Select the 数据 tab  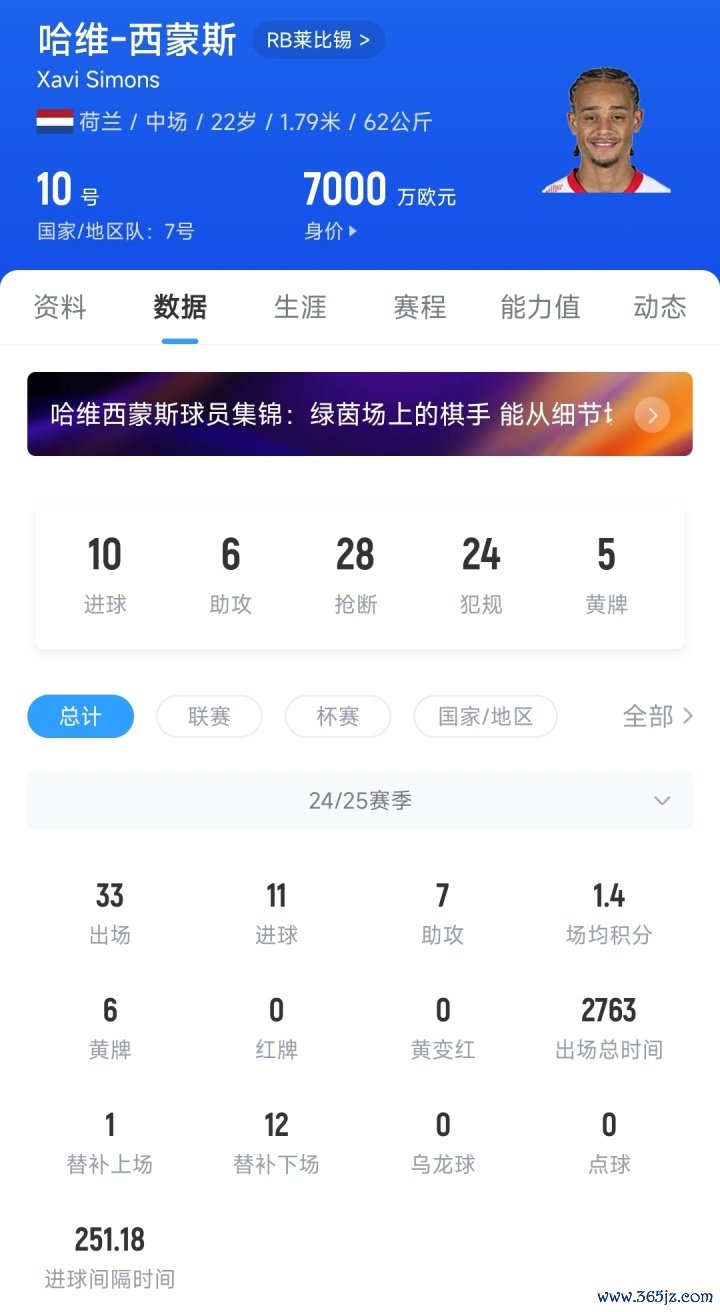(180, 307)
